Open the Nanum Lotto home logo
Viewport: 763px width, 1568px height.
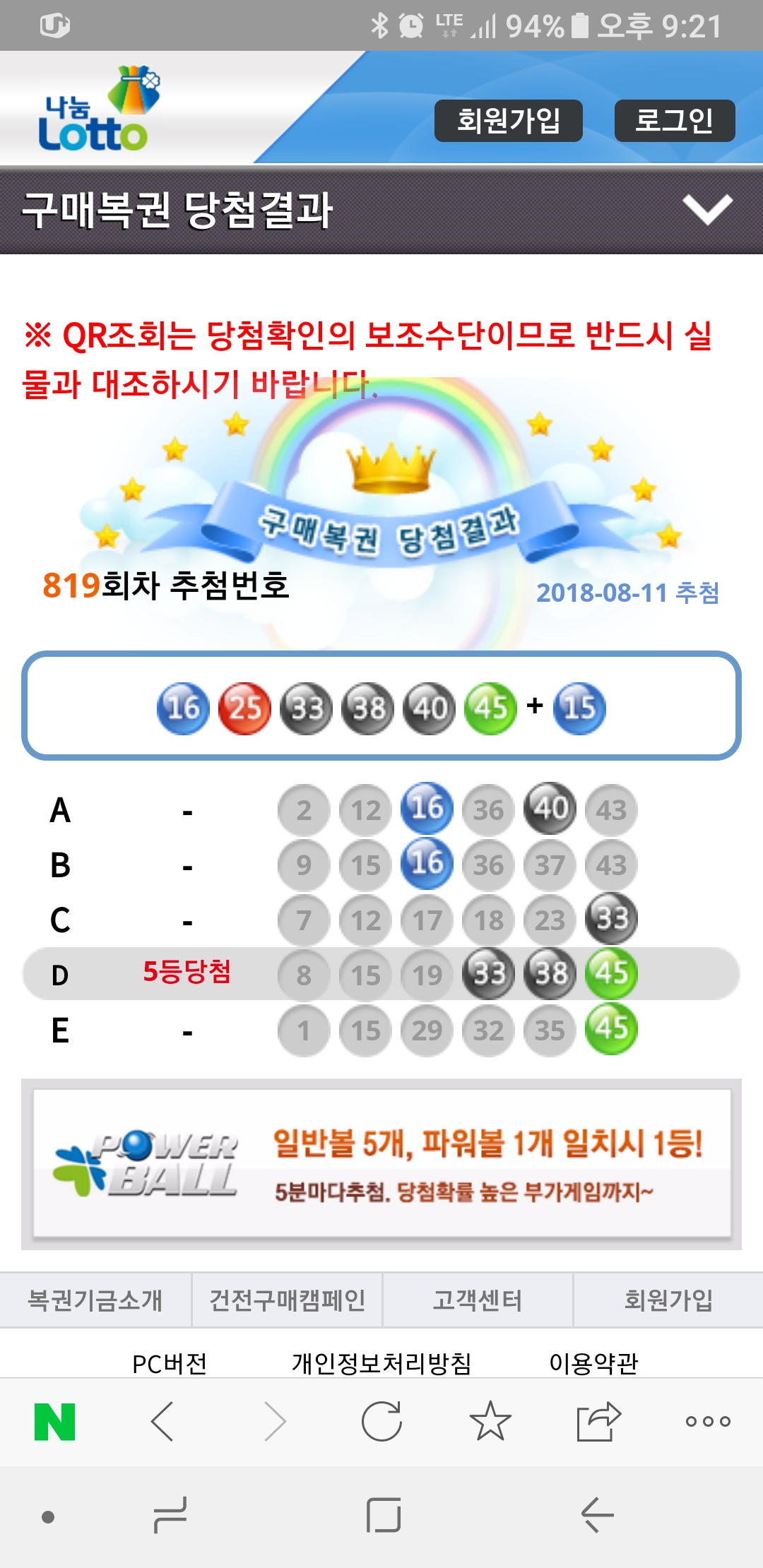coord(95,110)
